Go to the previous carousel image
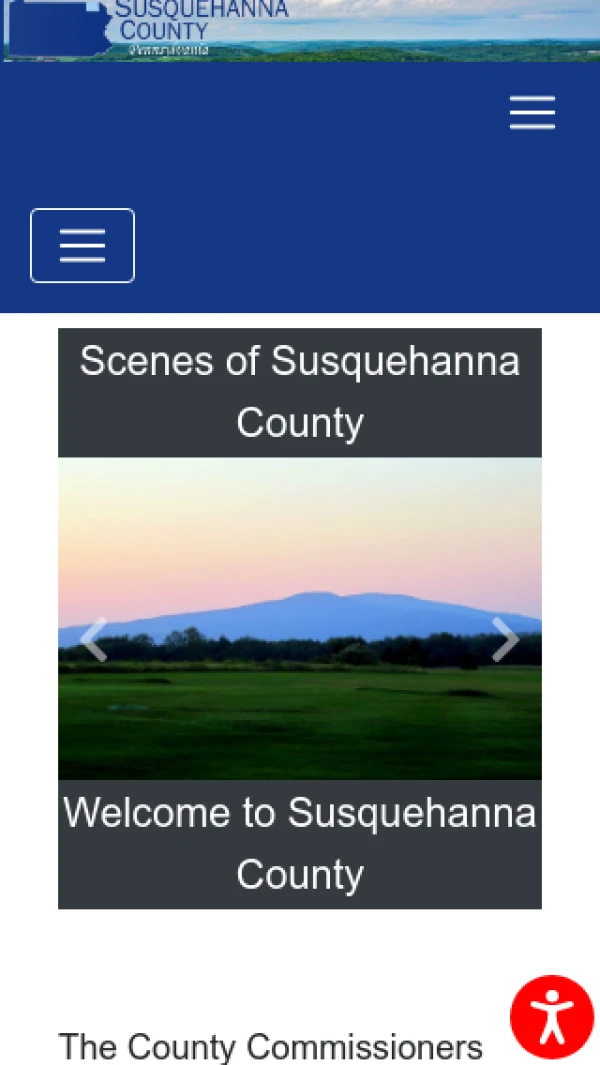The width and height of the screenshot is (600, 1065). coord(93,640)
